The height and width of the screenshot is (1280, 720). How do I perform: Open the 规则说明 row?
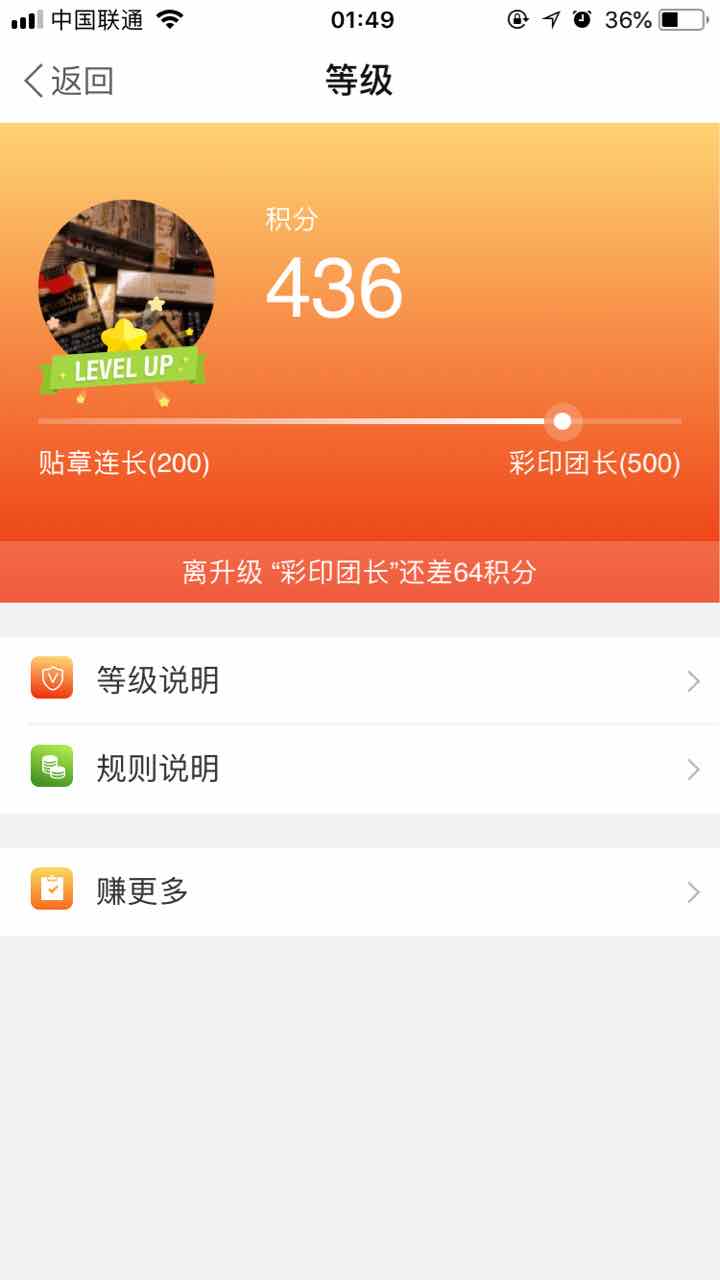coord(360,769)
